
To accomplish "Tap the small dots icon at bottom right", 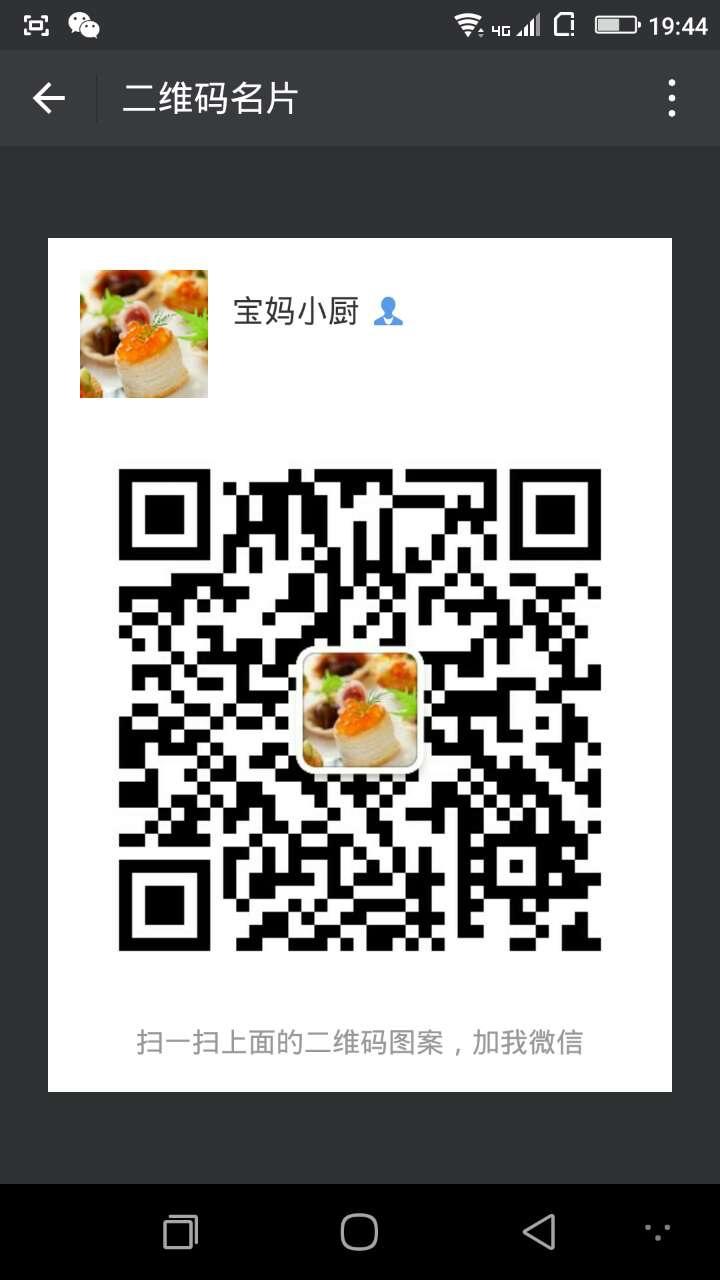I will pos(657,1232).
